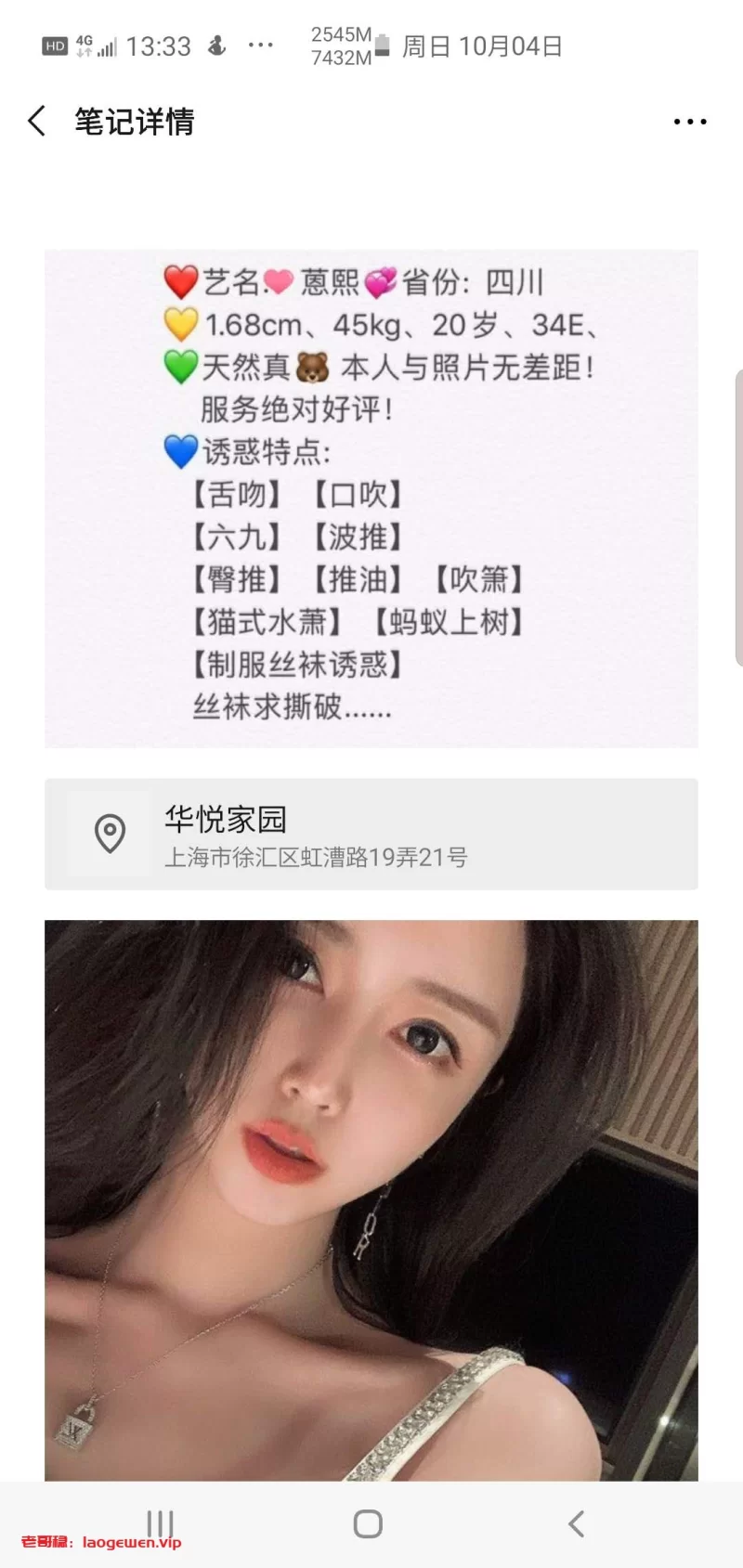
Task: Open recent apps from the navigation bar
Action: 160,1523
